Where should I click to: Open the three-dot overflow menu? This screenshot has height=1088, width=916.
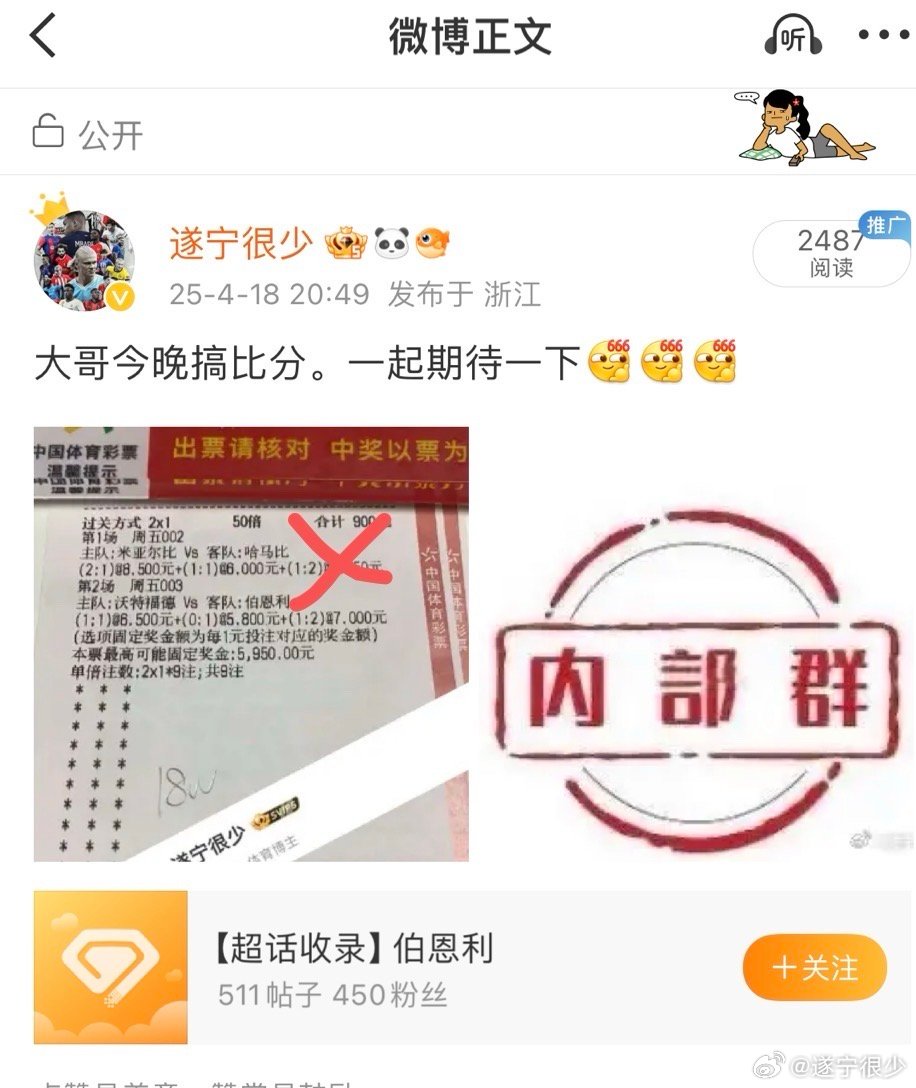click(x=883, y=36)
